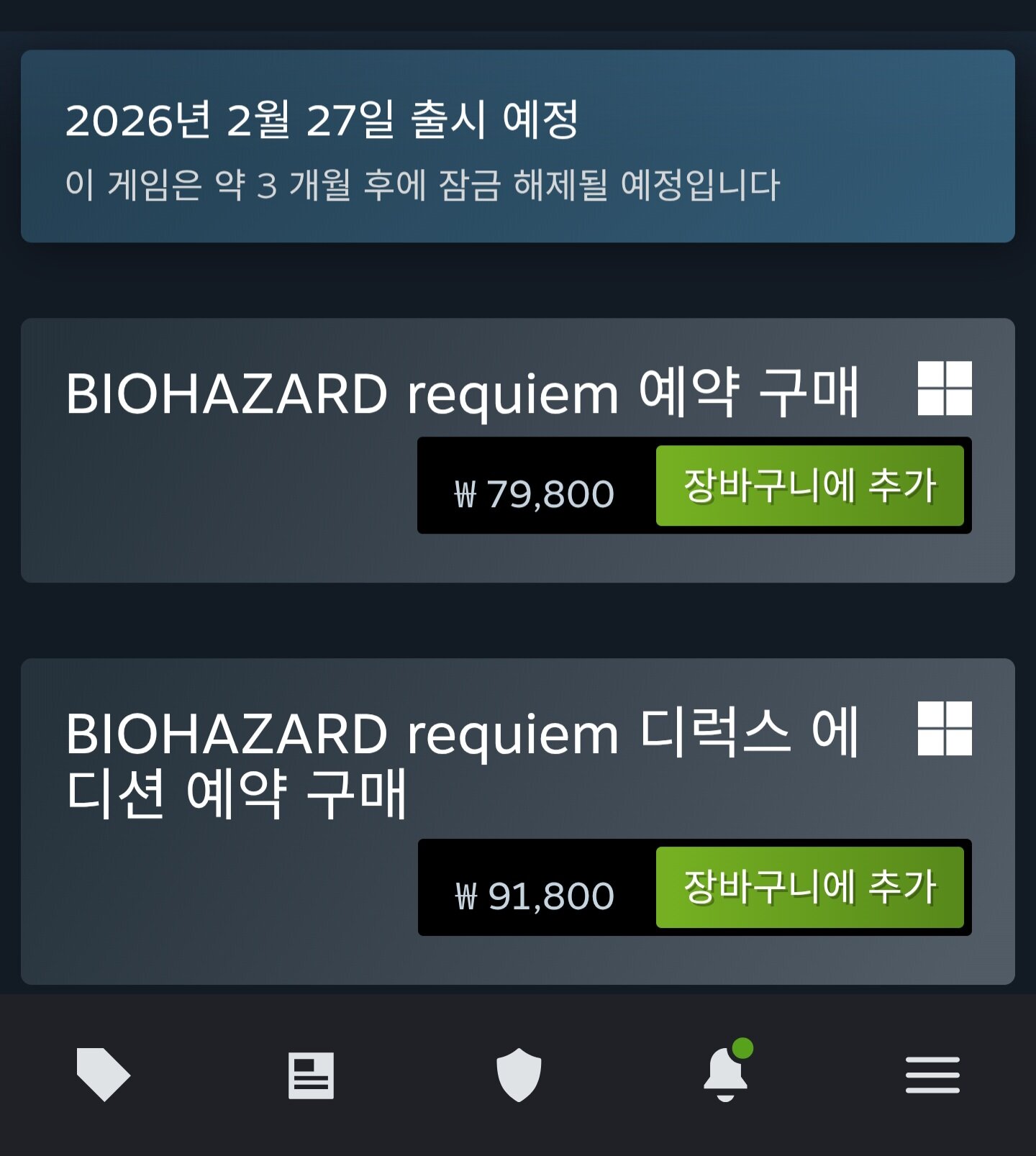Add the ₩91,800 Deluxe Edition to cart
This screenshot has width=1036, height=1156.
pos(809,887)
